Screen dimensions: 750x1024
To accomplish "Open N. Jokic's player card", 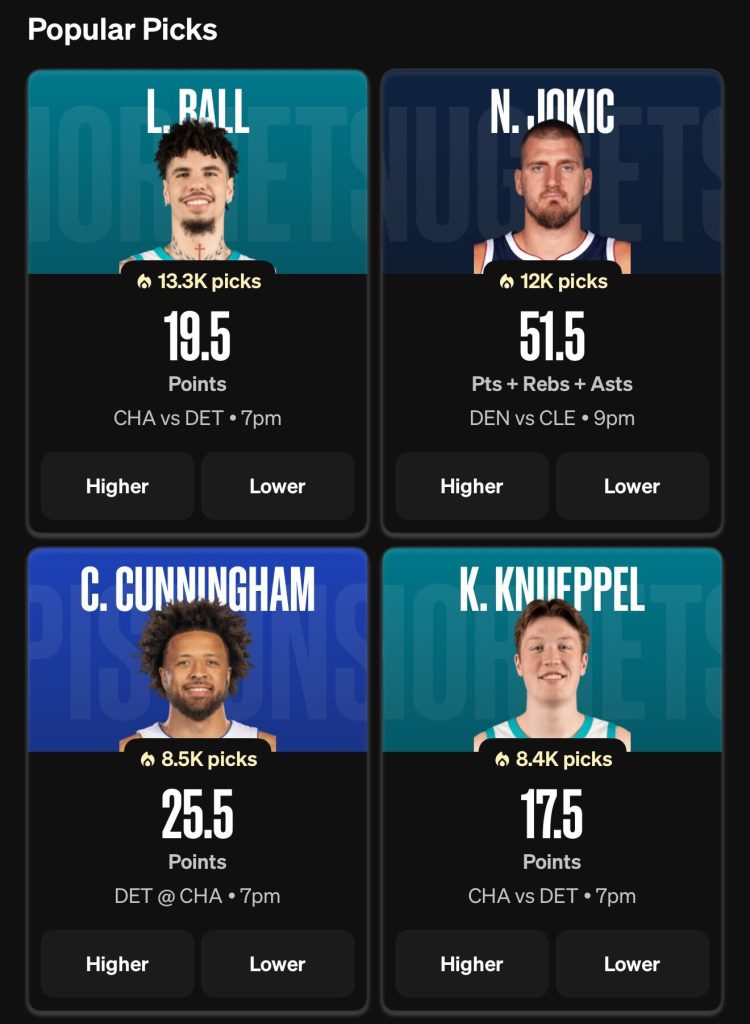I will click(552, 180).
